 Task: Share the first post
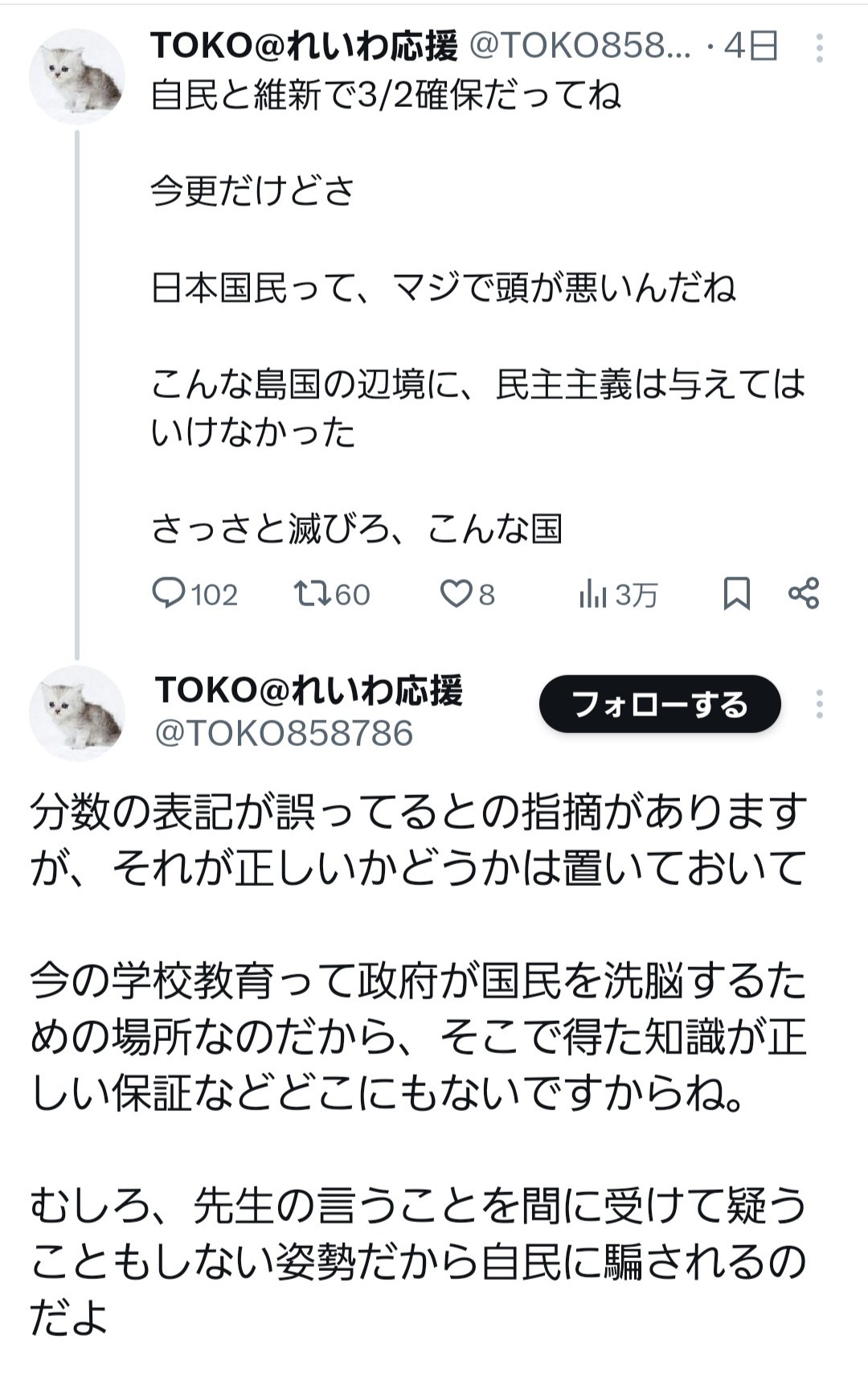coord(804,593)
